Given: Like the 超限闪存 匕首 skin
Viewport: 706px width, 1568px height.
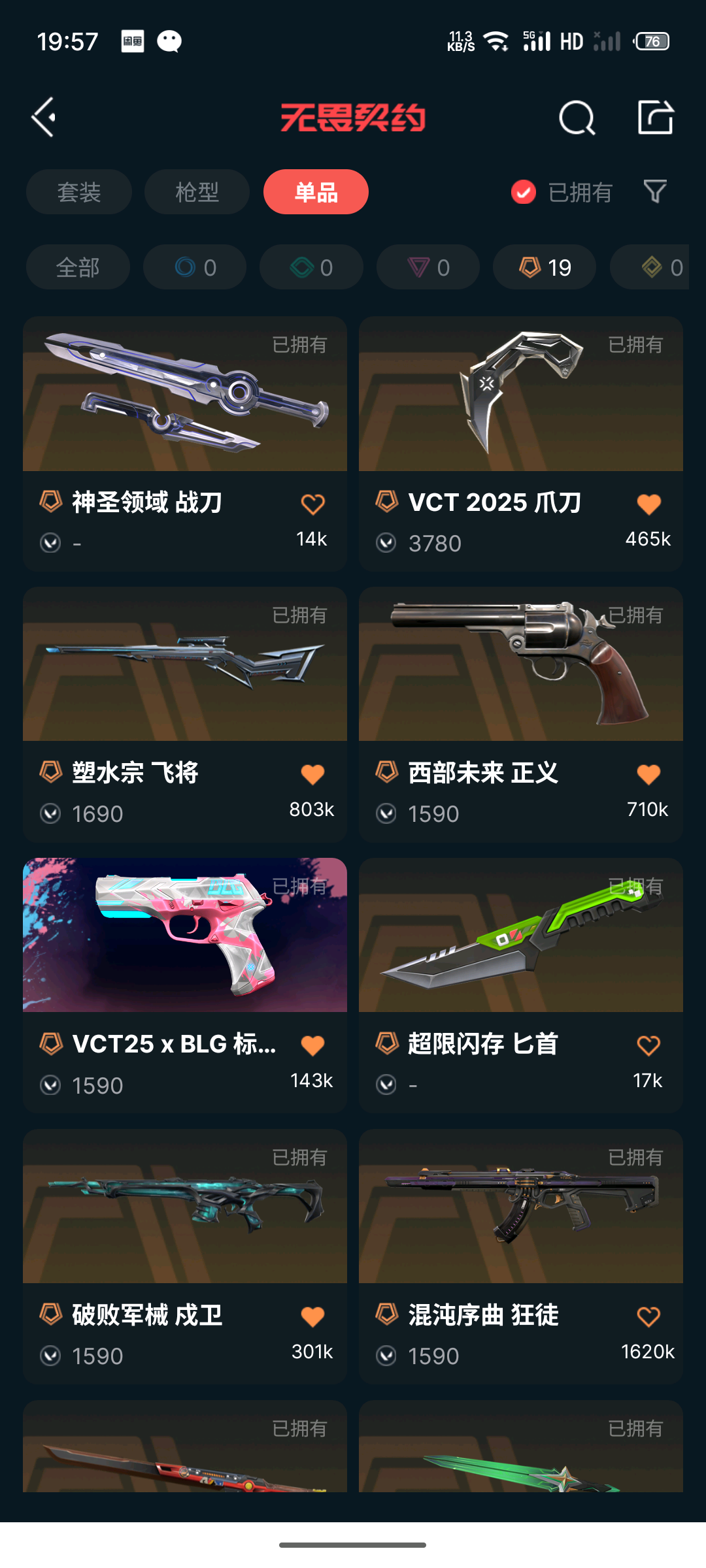Looking at the screenshot, I should pyautogui.click(x=648, y=1045).
